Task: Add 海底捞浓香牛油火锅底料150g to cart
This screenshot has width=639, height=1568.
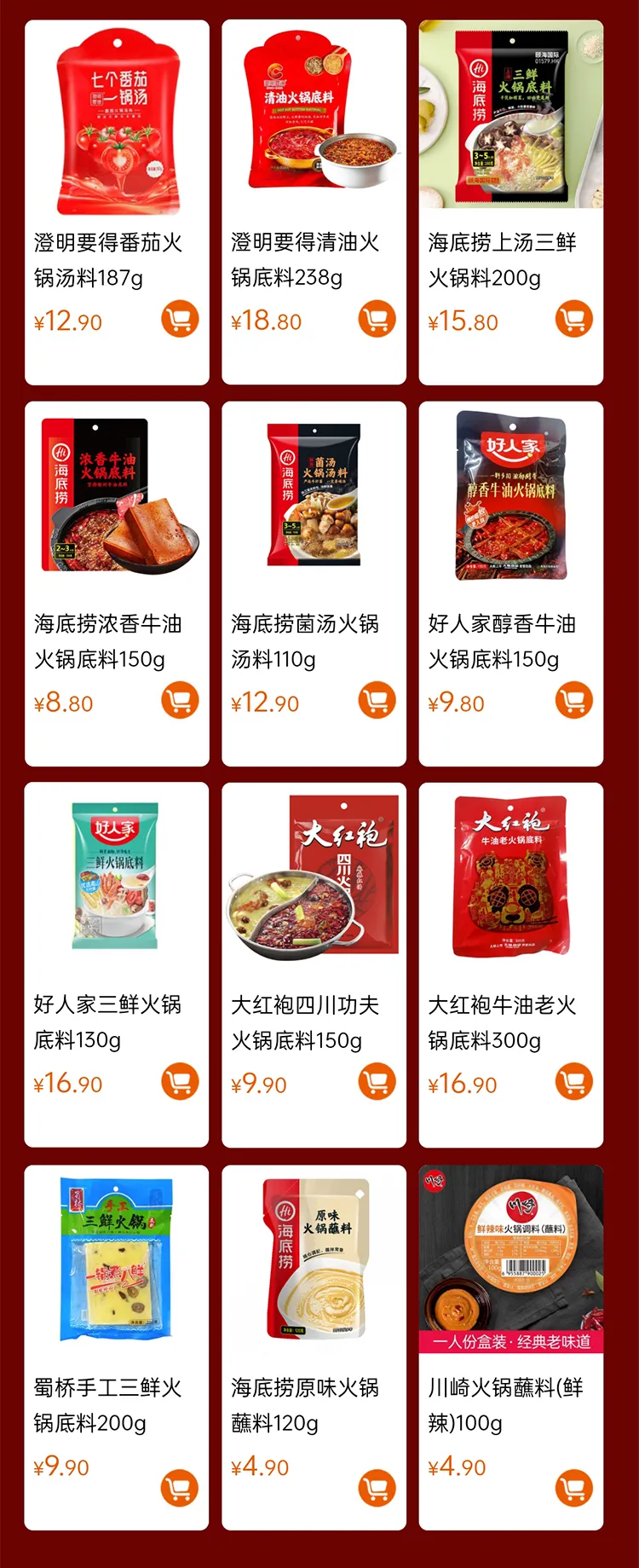Action: pyautogui.click(x=180, y=700)
